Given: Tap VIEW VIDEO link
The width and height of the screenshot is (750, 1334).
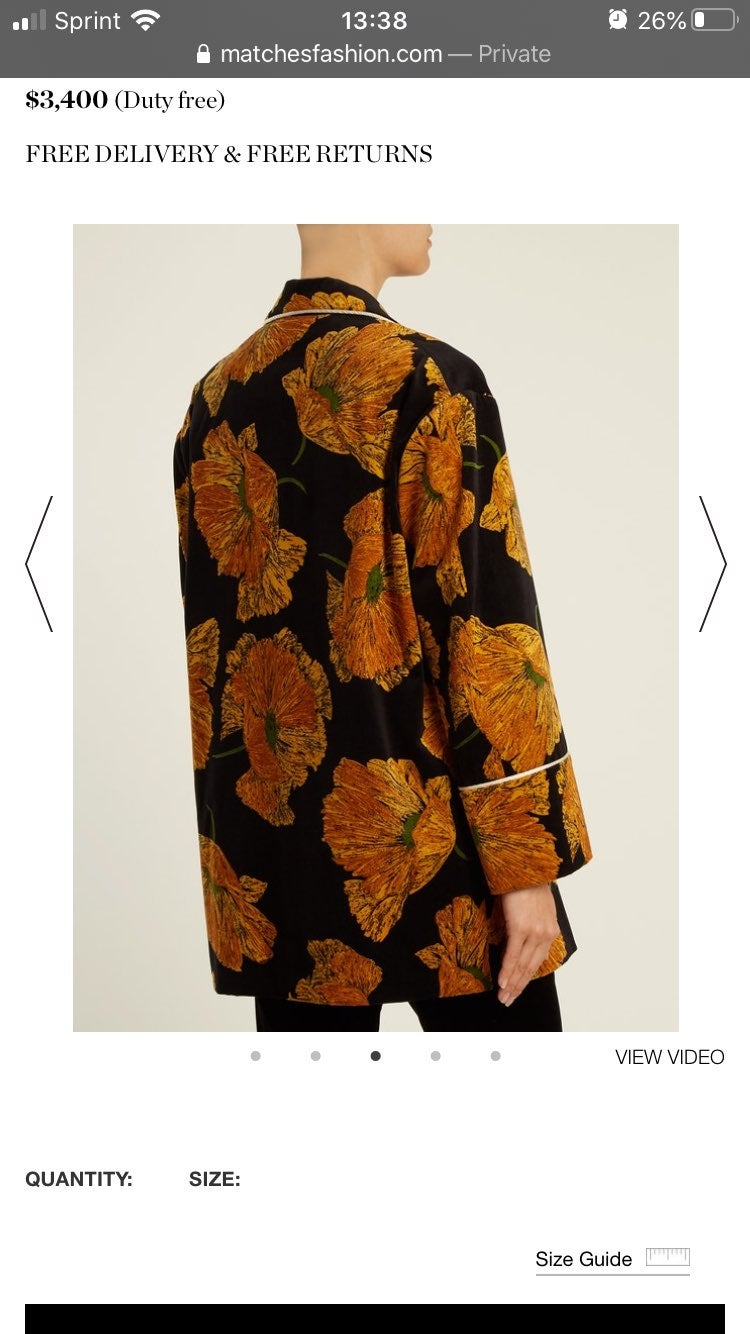Looking at the screenshot, I should point(669,1057).
